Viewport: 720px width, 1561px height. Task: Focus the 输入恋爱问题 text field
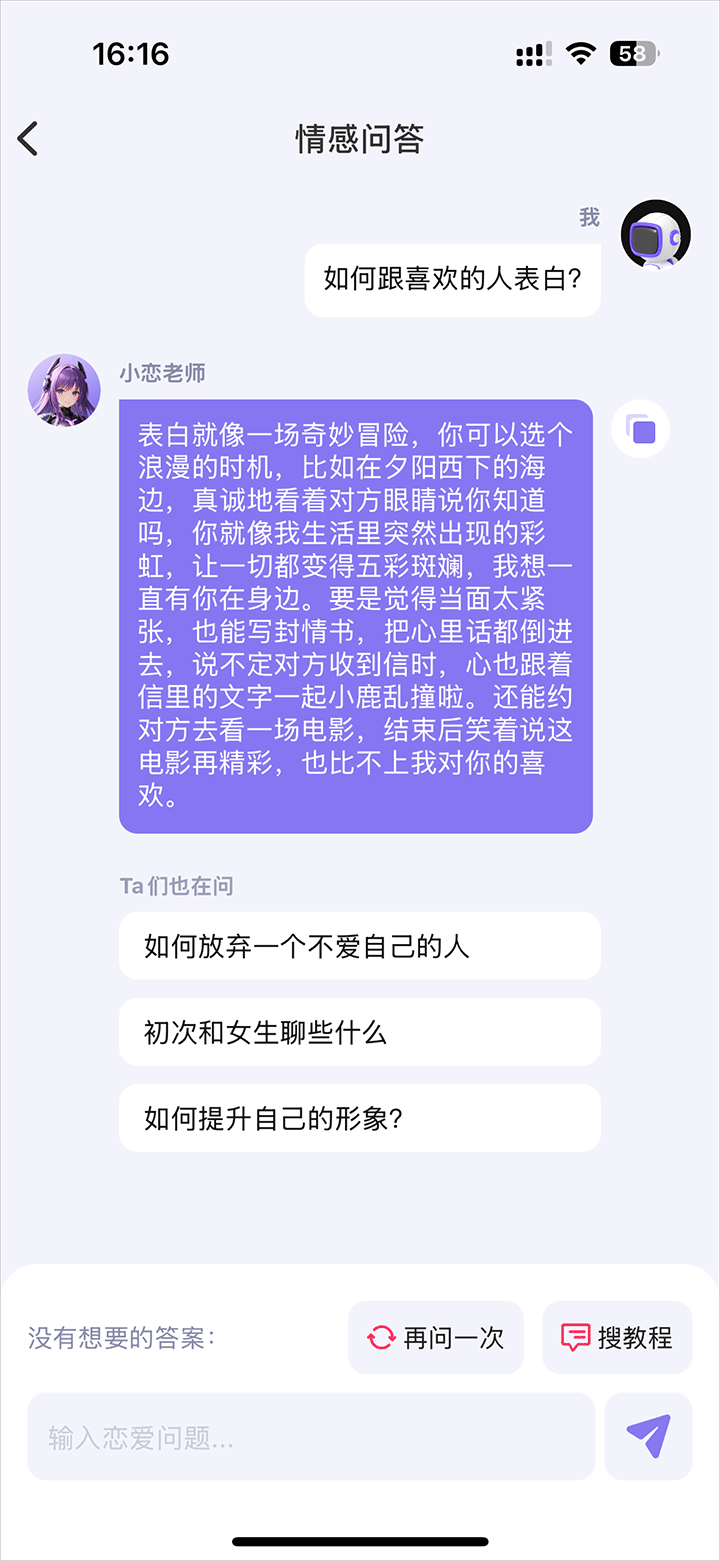tap(311, 1437)
